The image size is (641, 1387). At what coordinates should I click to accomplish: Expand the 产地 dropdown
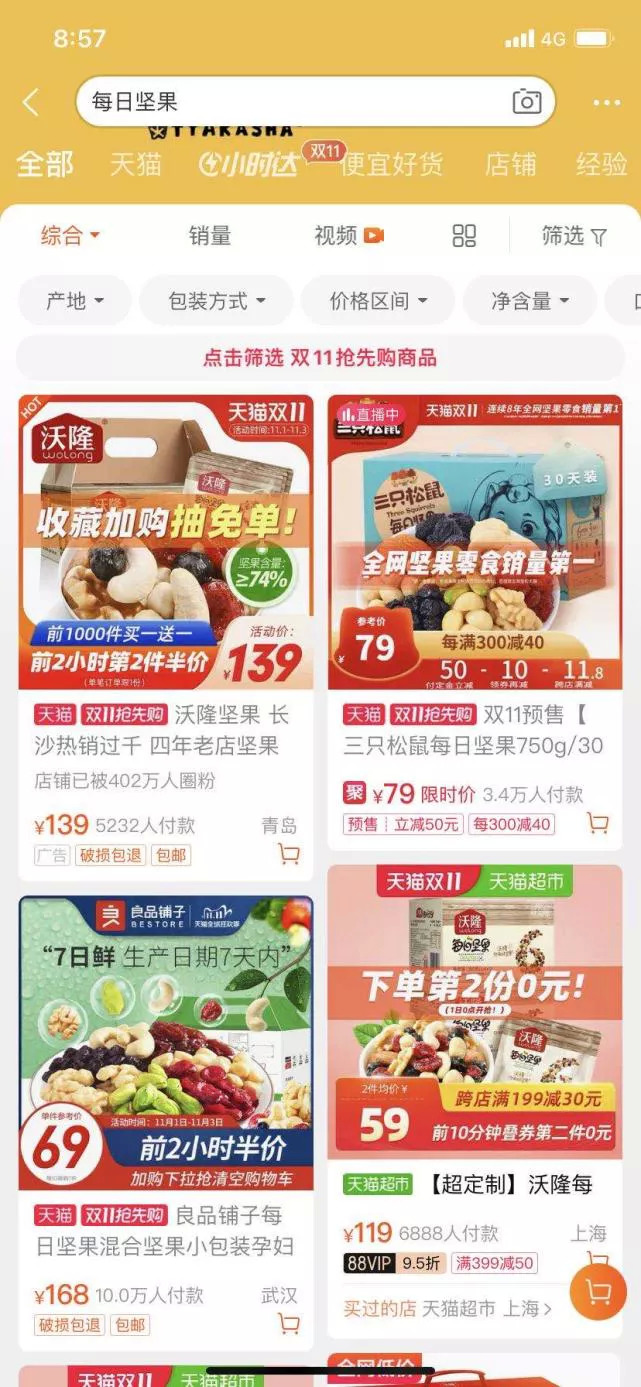[x=75, y=300]
